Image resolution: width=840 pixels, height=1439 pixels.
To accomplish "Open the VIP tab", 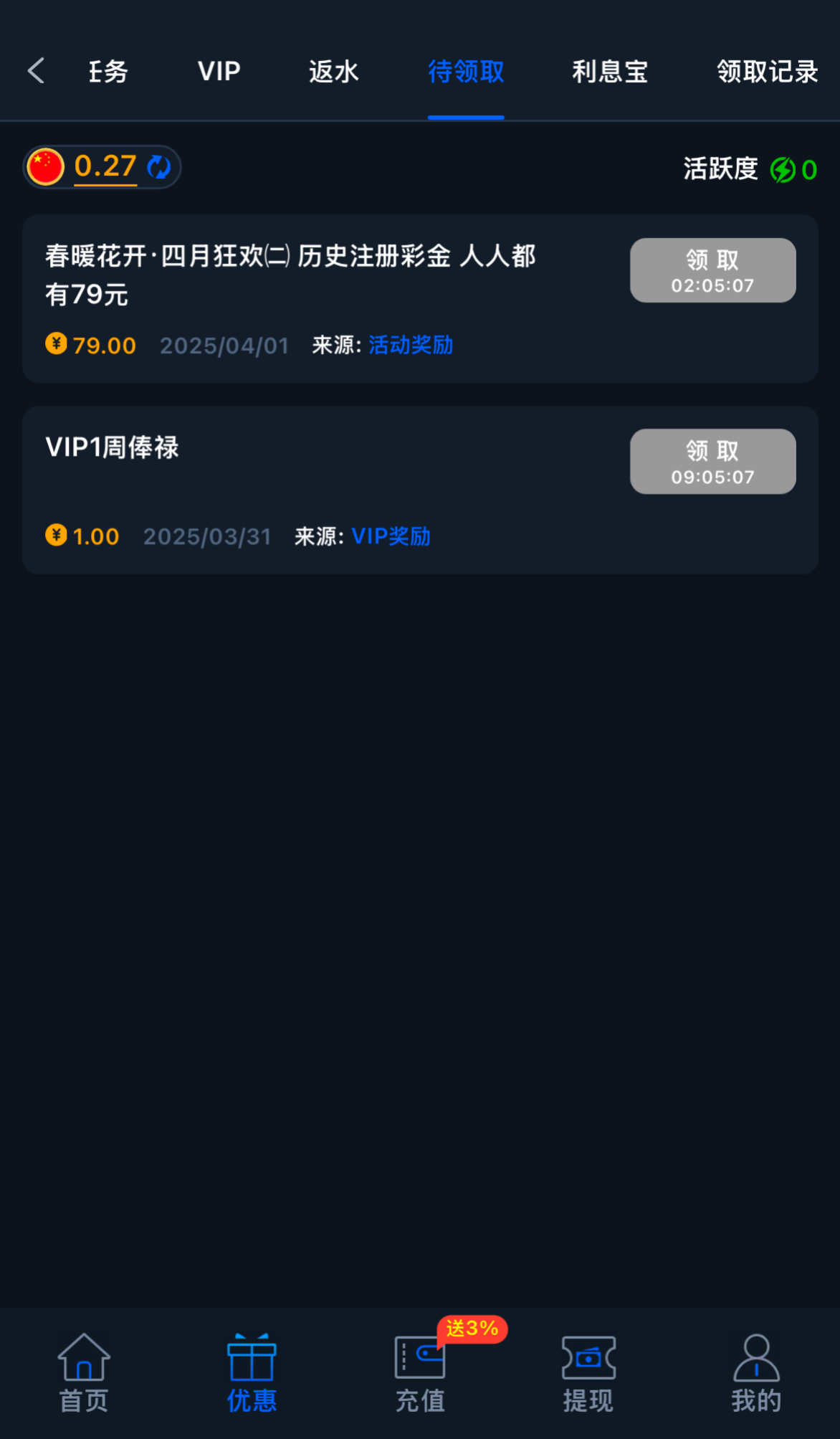I will 219,72.
